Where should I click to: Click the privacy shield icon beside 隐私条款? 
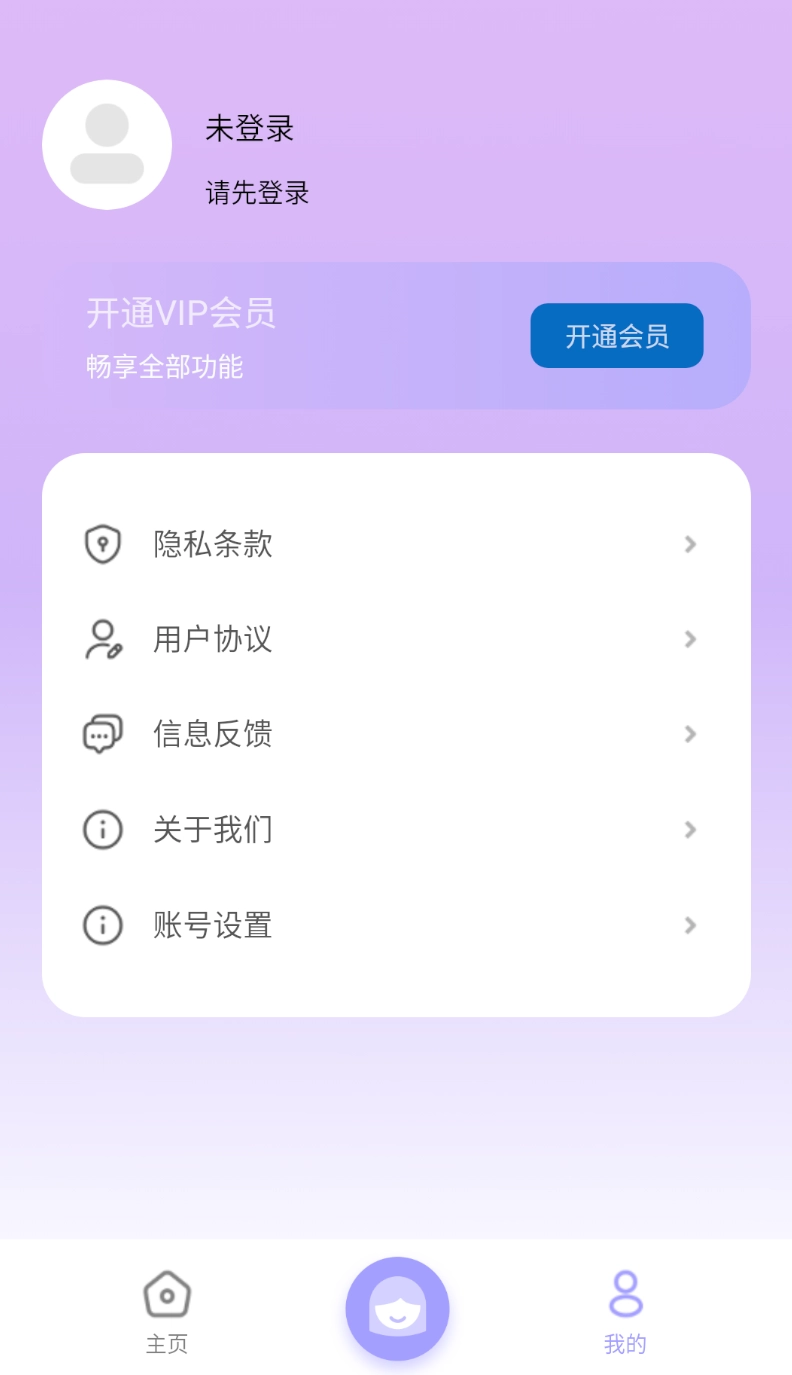[x=102, y=544]
